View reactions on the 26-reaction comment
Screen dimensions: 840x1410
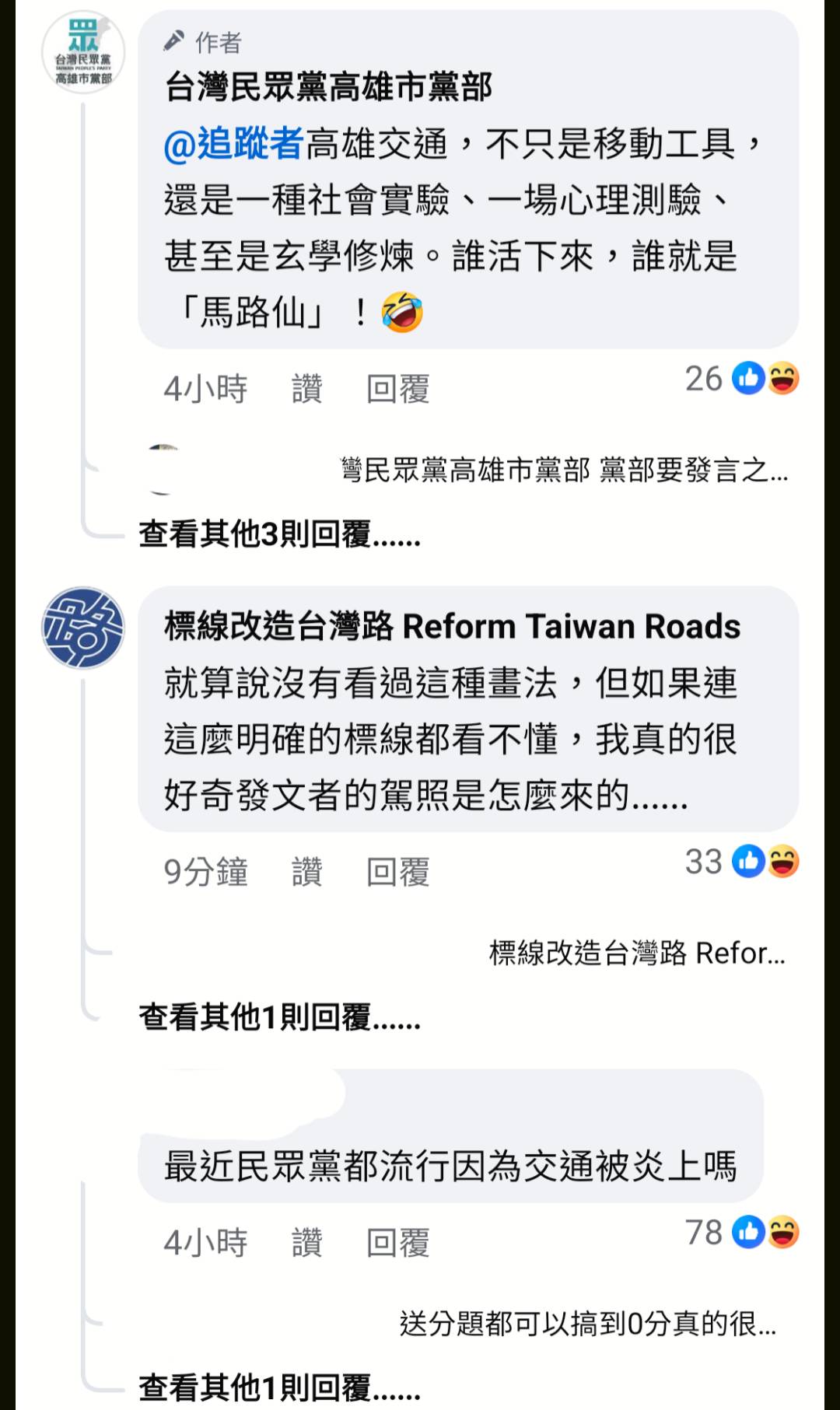(x=742, y=379)
